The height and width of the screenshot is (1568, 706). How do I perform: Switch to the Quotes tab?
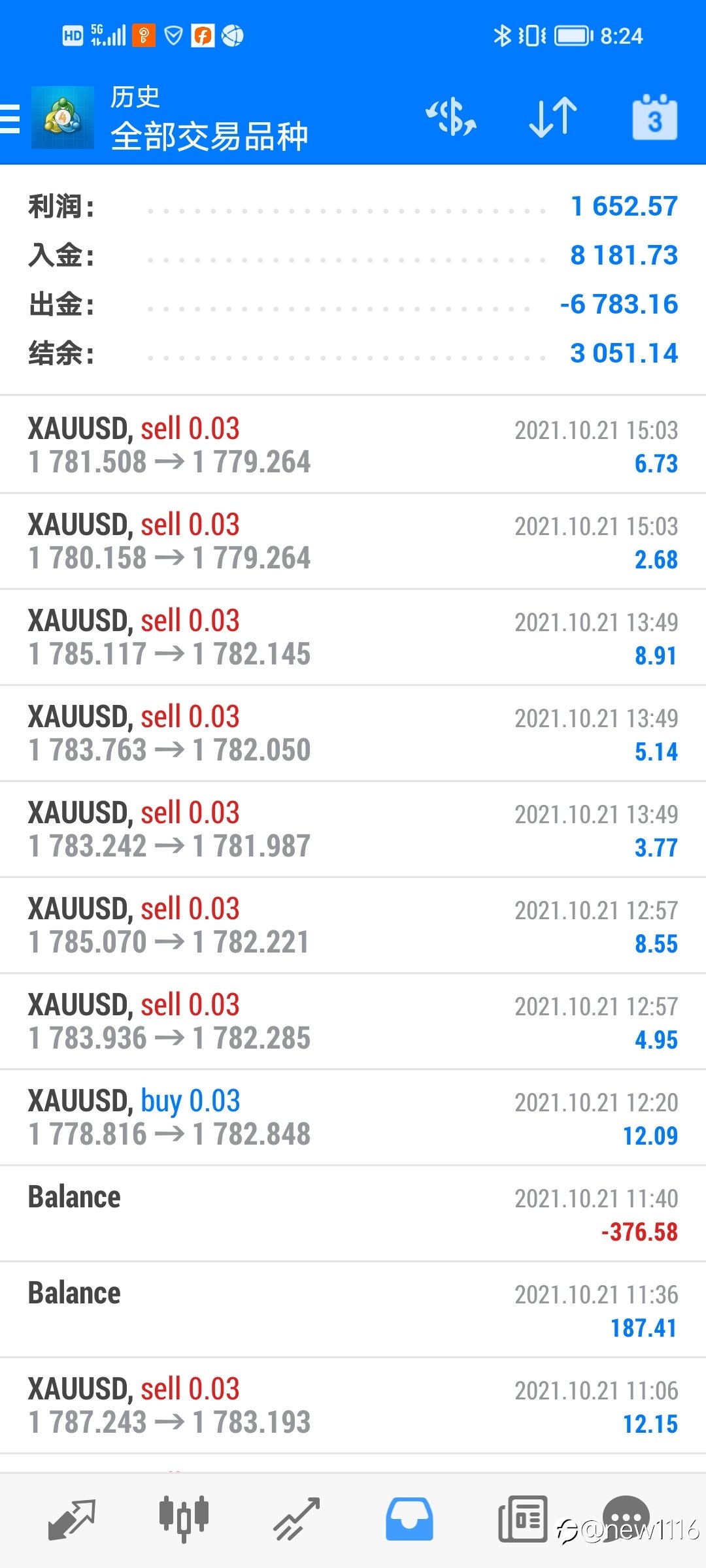72,1520
